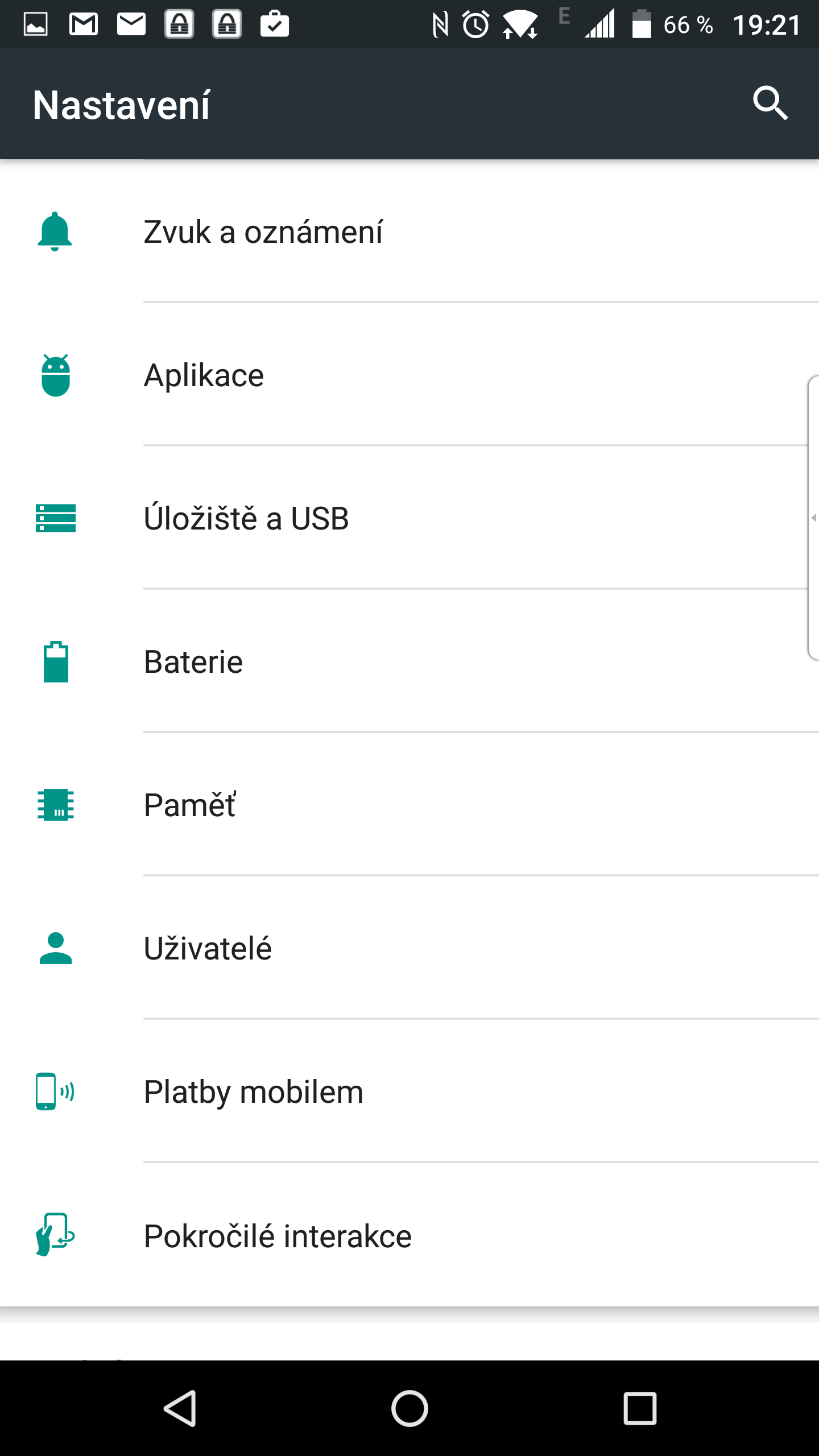Open Zvuk a oznámení settings
Viewport: 819px width, 1456px height.
[409, 231]
